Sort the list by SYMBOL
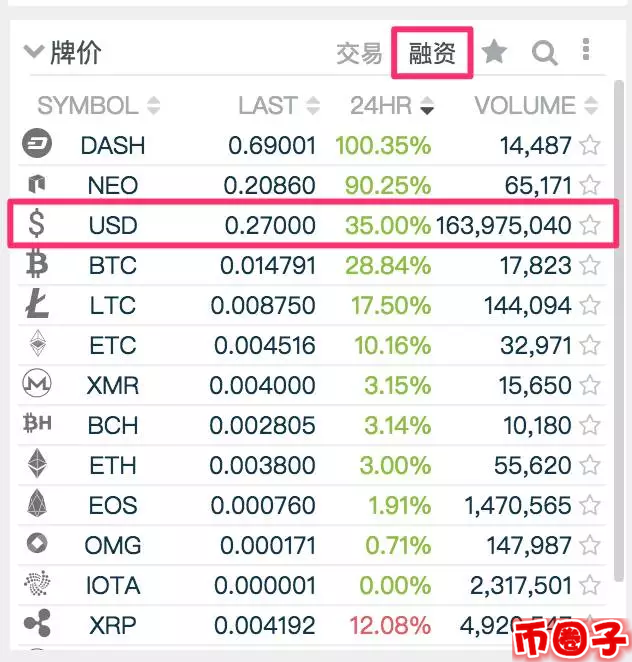This screenshot has height=662, width=632. point(98,106)
